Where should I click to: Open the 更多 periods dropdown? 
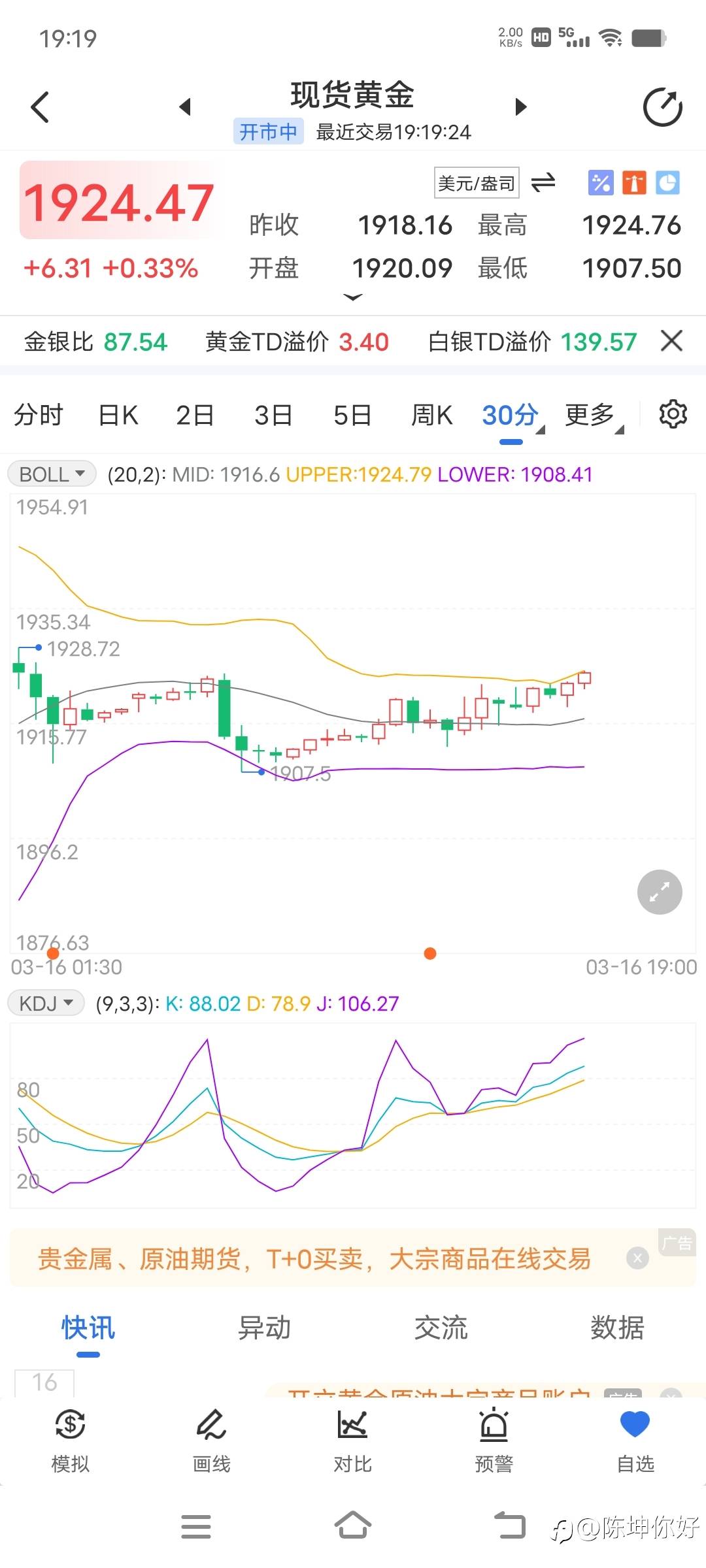[593, 415]
